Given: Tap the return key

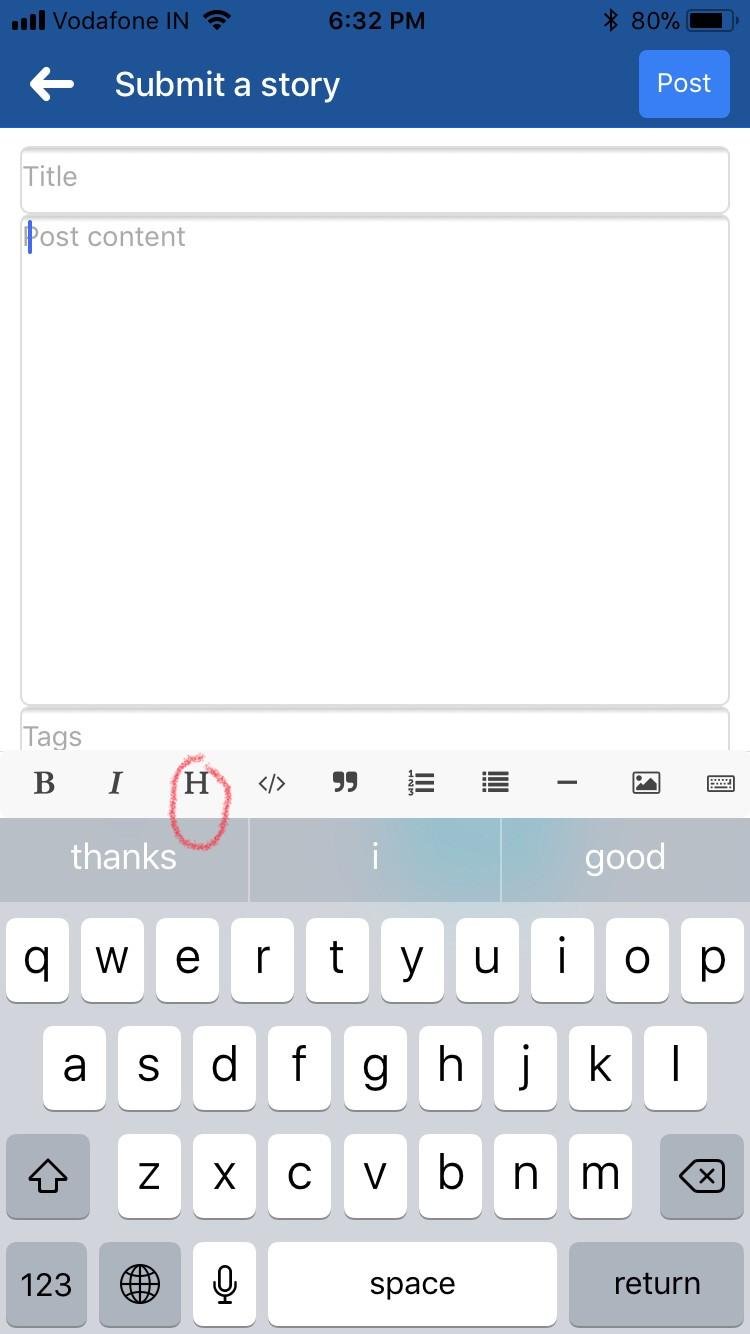Looking at the screenshot, I should [x=657, y=1284].
